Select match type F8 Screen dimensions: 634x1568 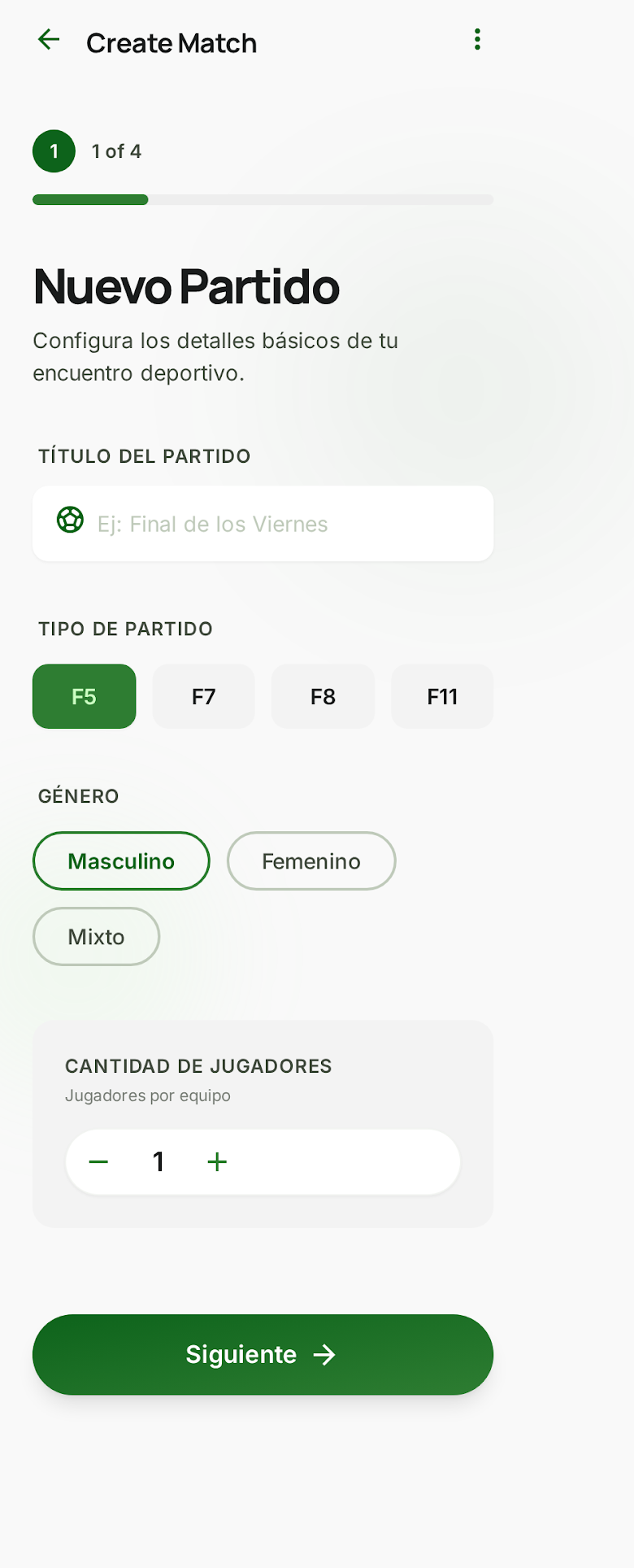323,696
